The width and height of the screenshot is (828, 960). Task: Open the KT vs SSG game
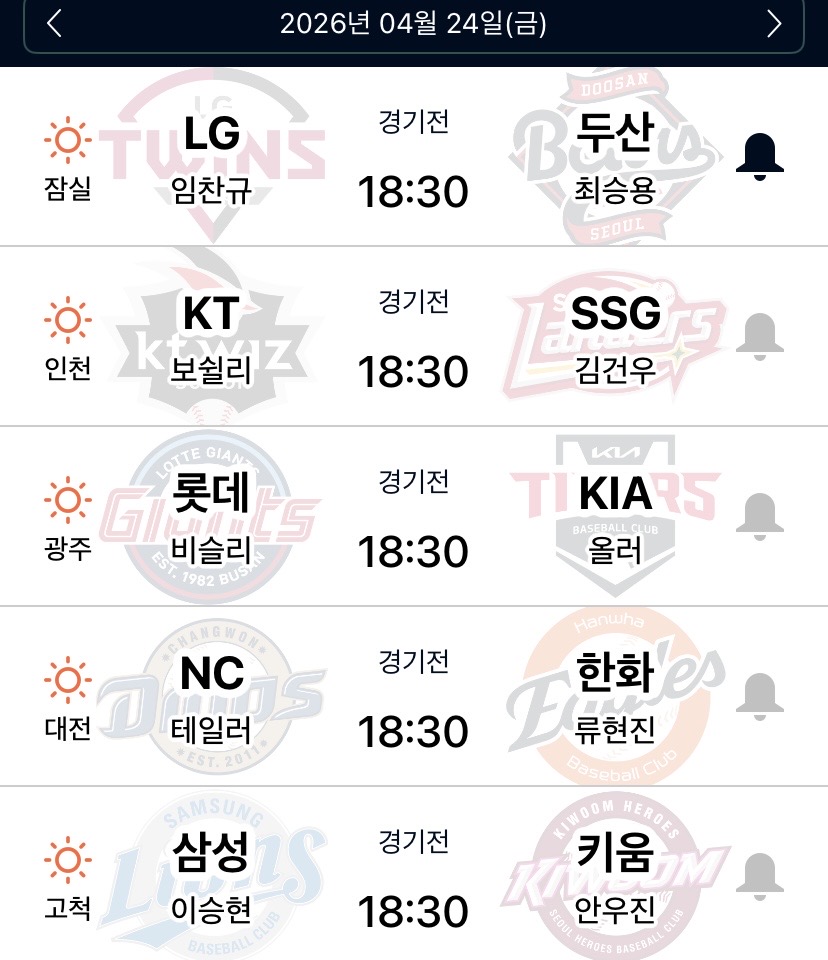(x=413, y=337)
